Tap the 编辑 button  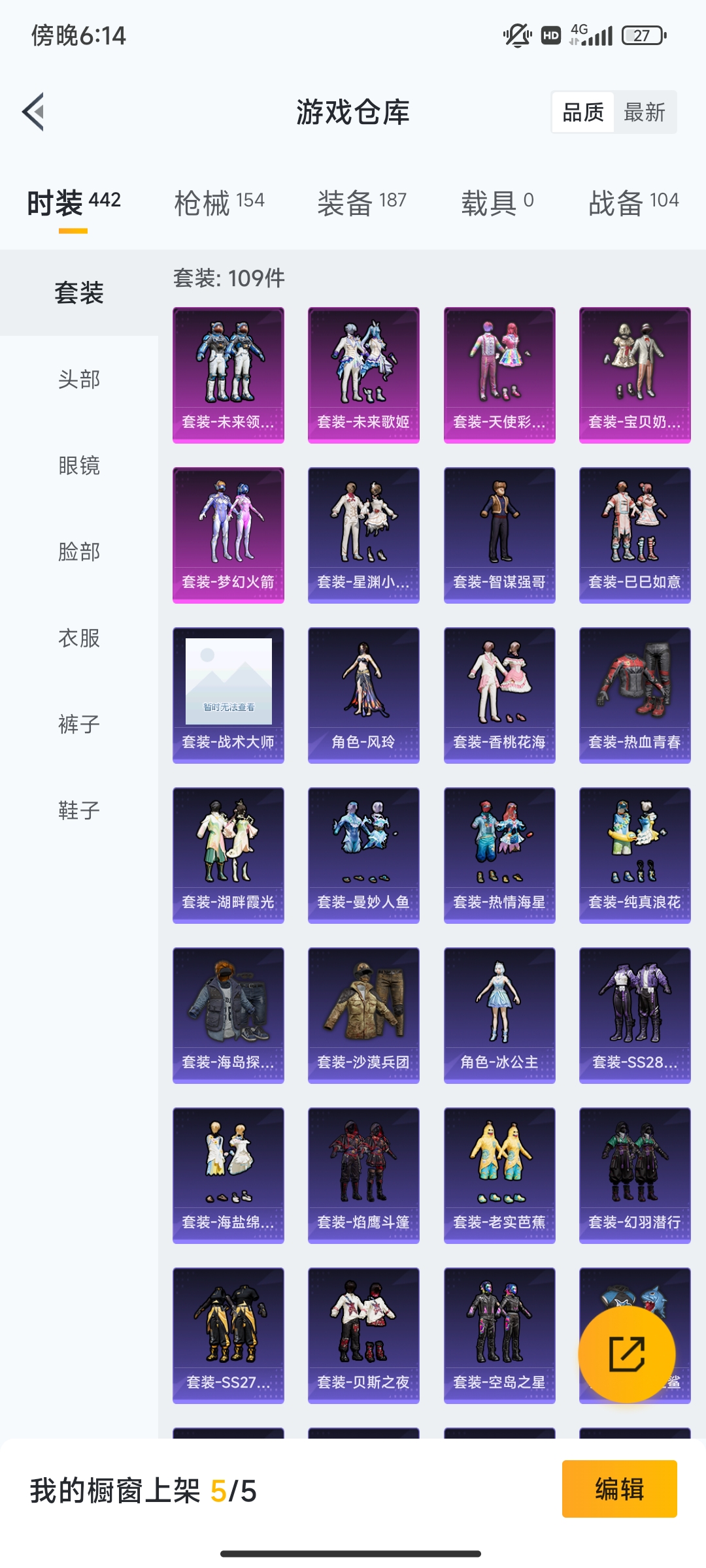[x=619, y=1489]
